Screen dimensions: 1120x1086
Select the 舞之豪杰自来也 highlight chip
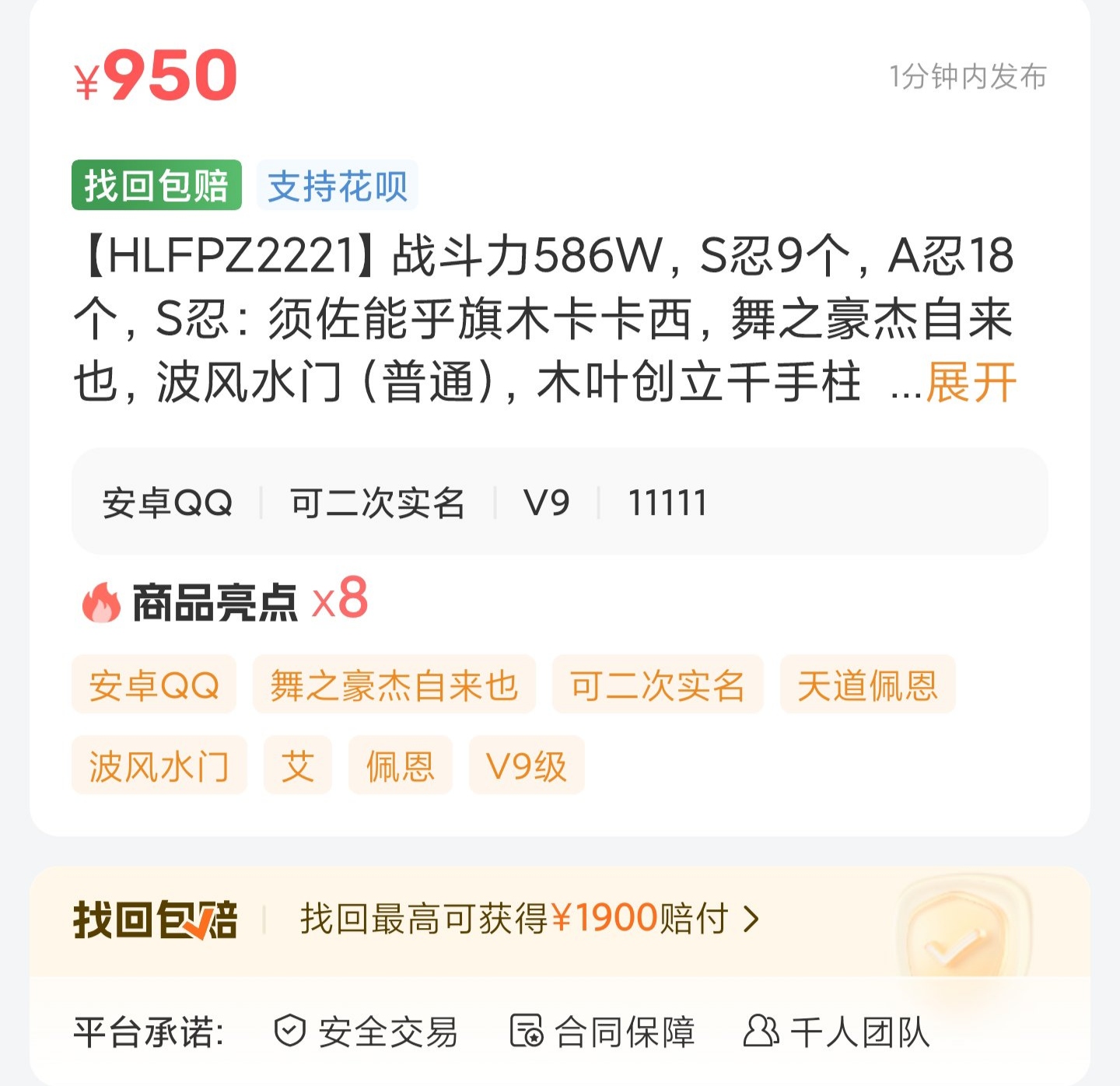pyautogui.click(x=394, y=685)
